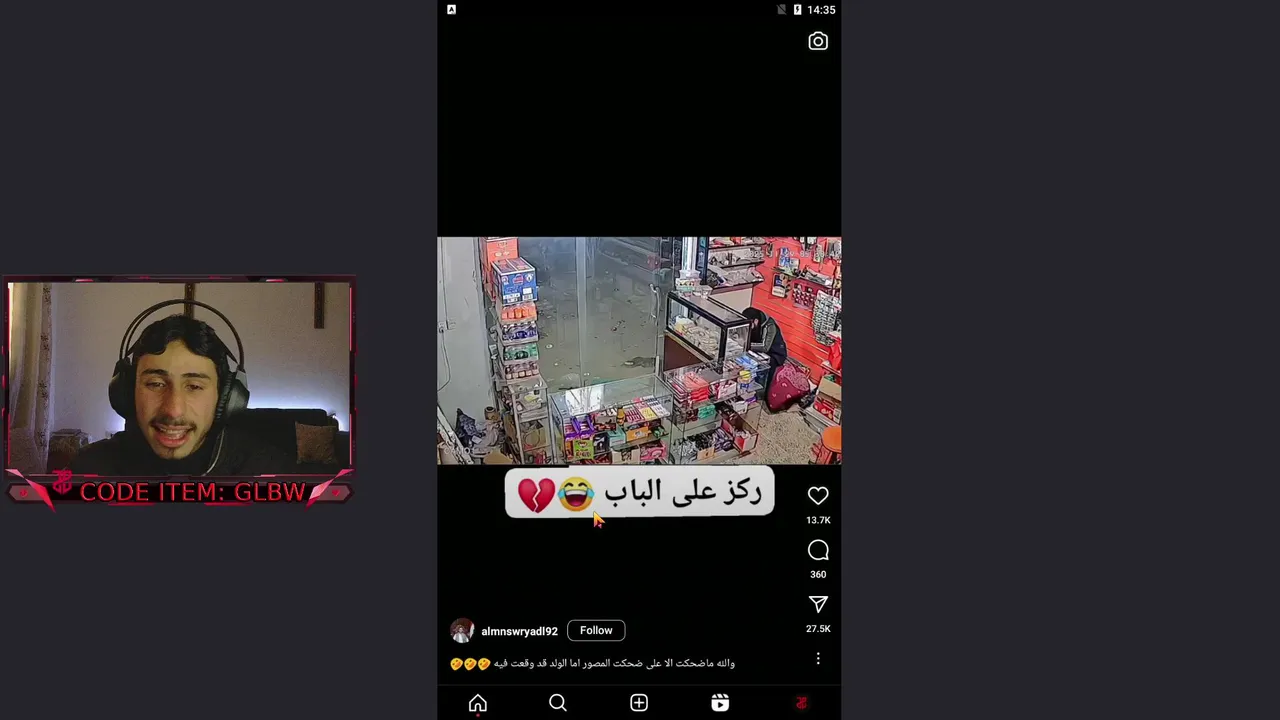Image resolution: width=1280 pixels, height=720 pixels.
Task: Switch to the Search tab
Action: pyautogui.click(x=558, y=703)
